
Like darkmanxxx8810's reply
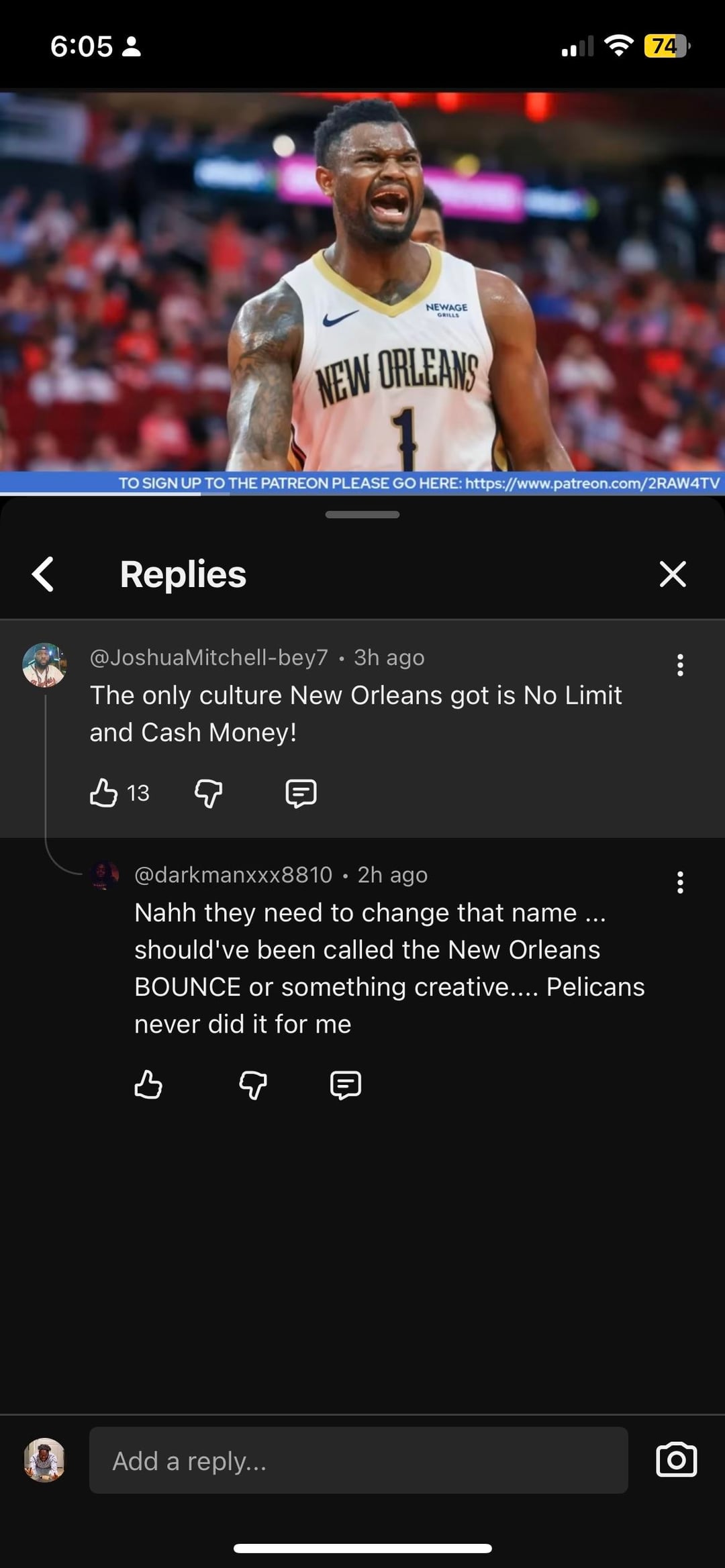(x=148, y=1084)
